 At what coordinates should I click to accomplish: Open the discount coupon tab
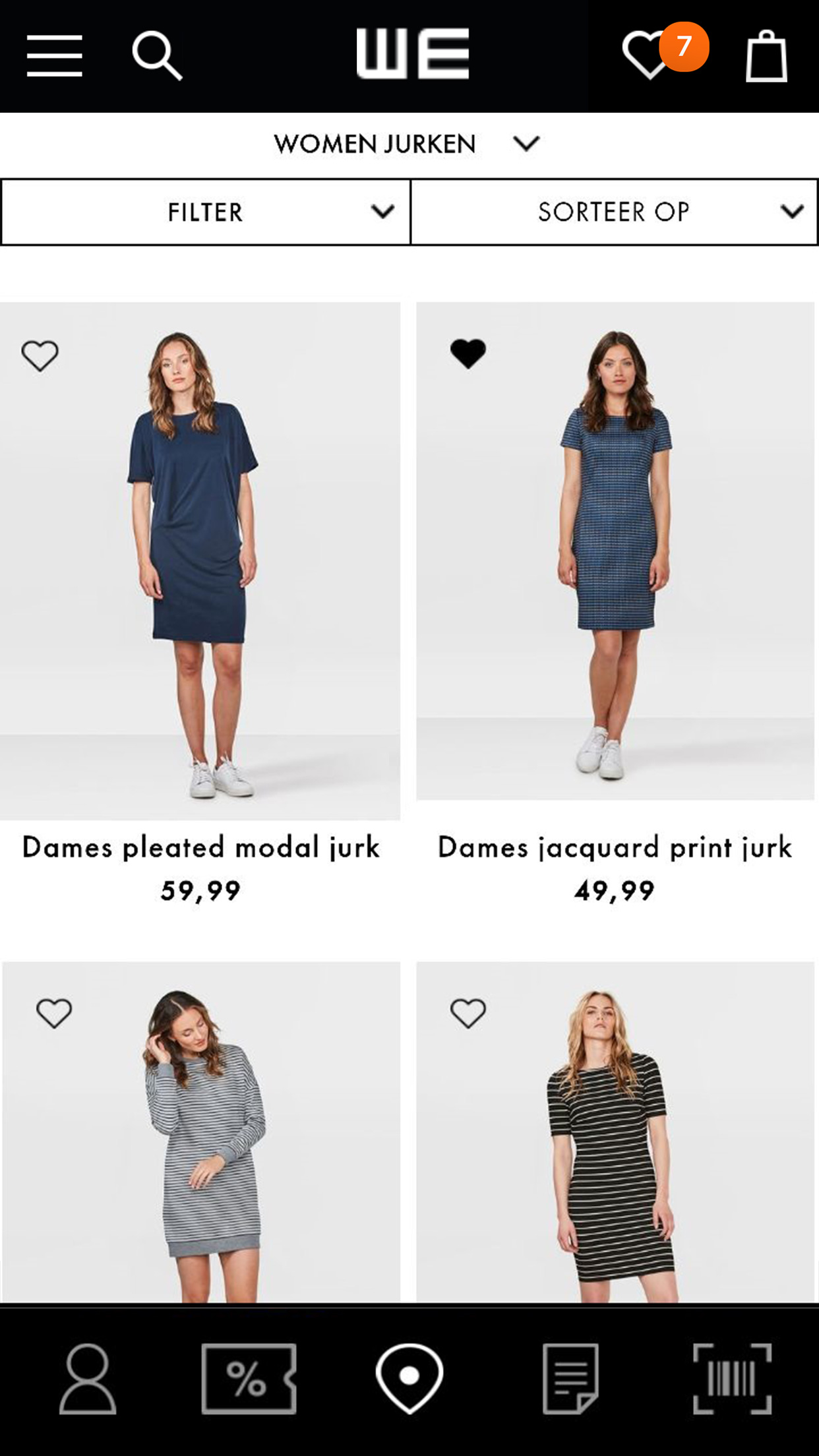click(x=249, y=1380)
